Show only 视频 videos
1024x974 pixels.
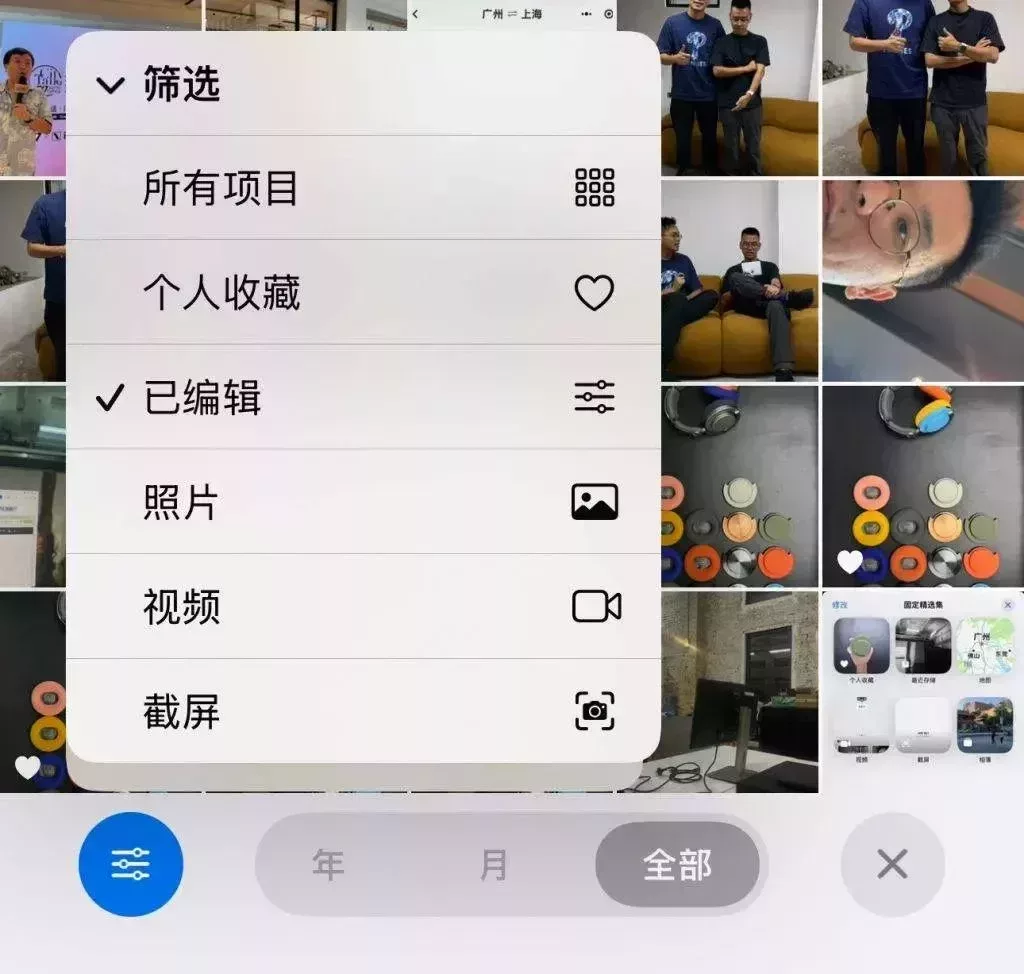(x=362, y=607)
